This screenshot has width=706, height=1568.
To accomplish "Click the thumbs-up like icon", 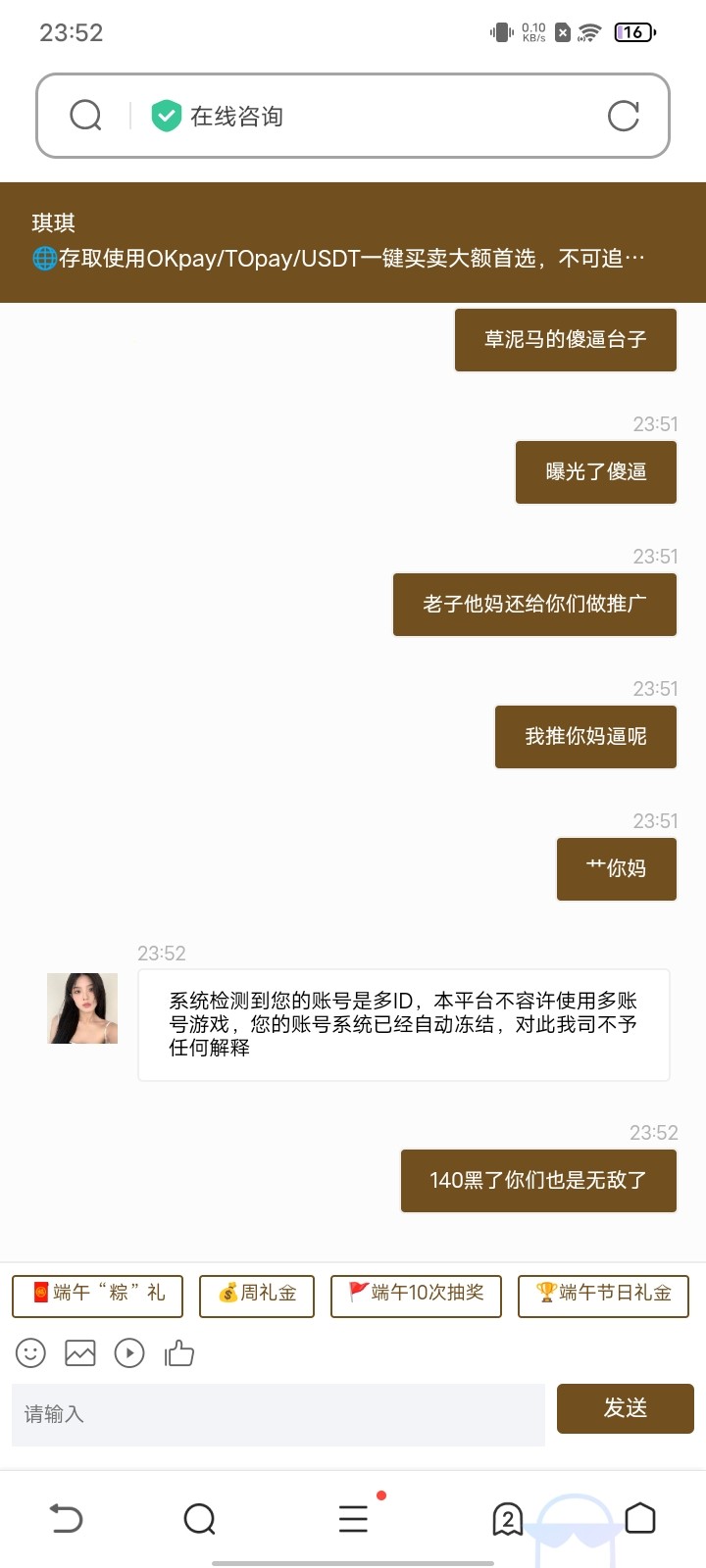I will coord(178,1352).
